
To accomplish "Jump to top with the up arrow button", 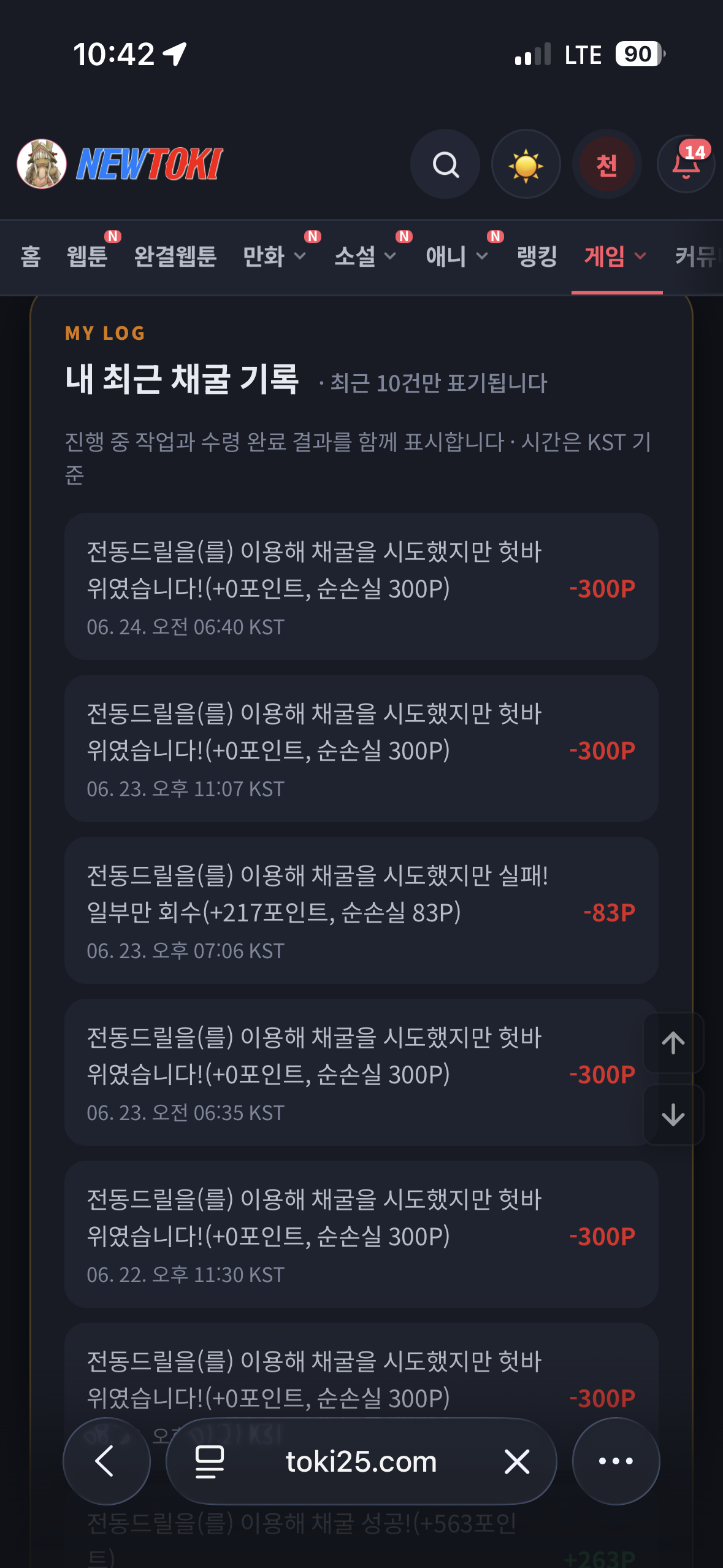I will pyautogui.click(x=673, y=1043).
